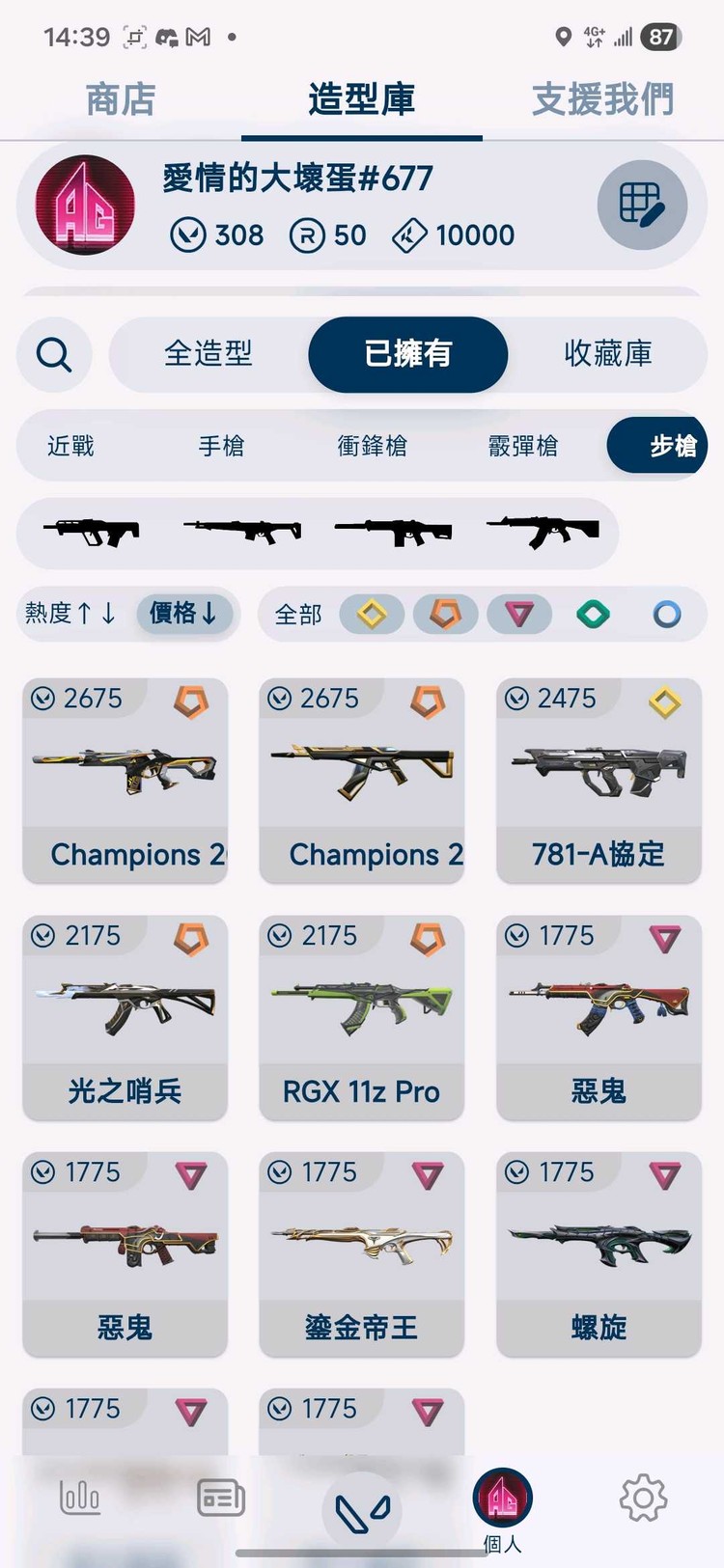Select the Guardian rifle silhouette
The height and width of the screenshot is (1568, 724).
click(x=241, y=531)
